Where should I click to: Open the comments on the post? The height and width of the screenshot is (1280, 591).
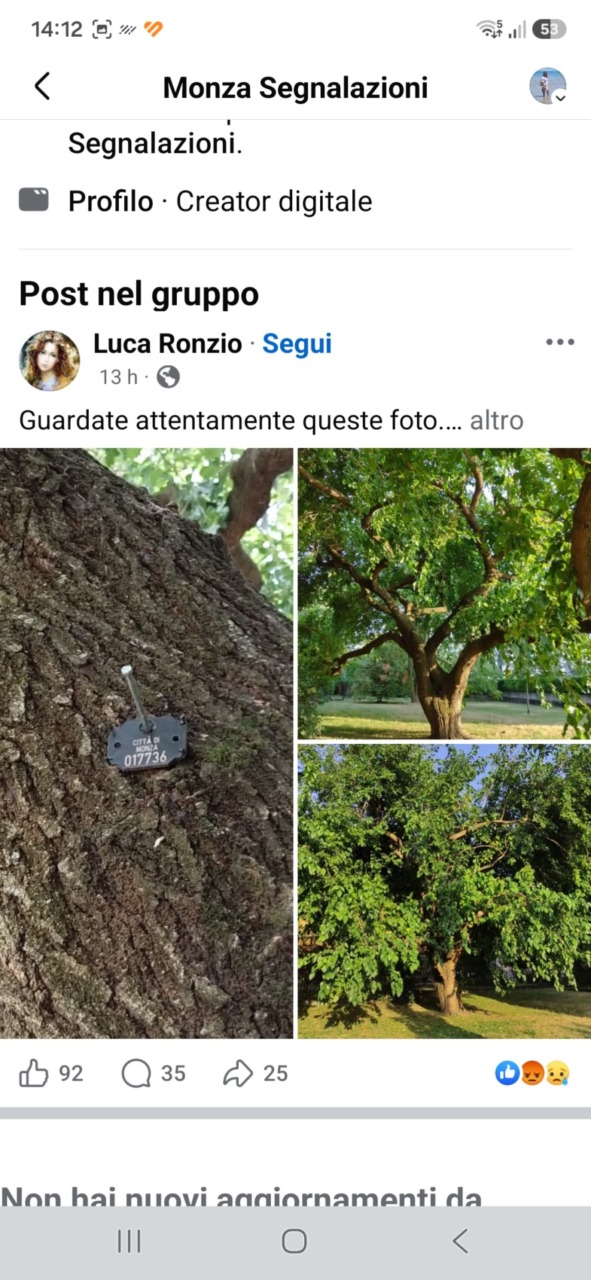click(x=153, y=1074)
